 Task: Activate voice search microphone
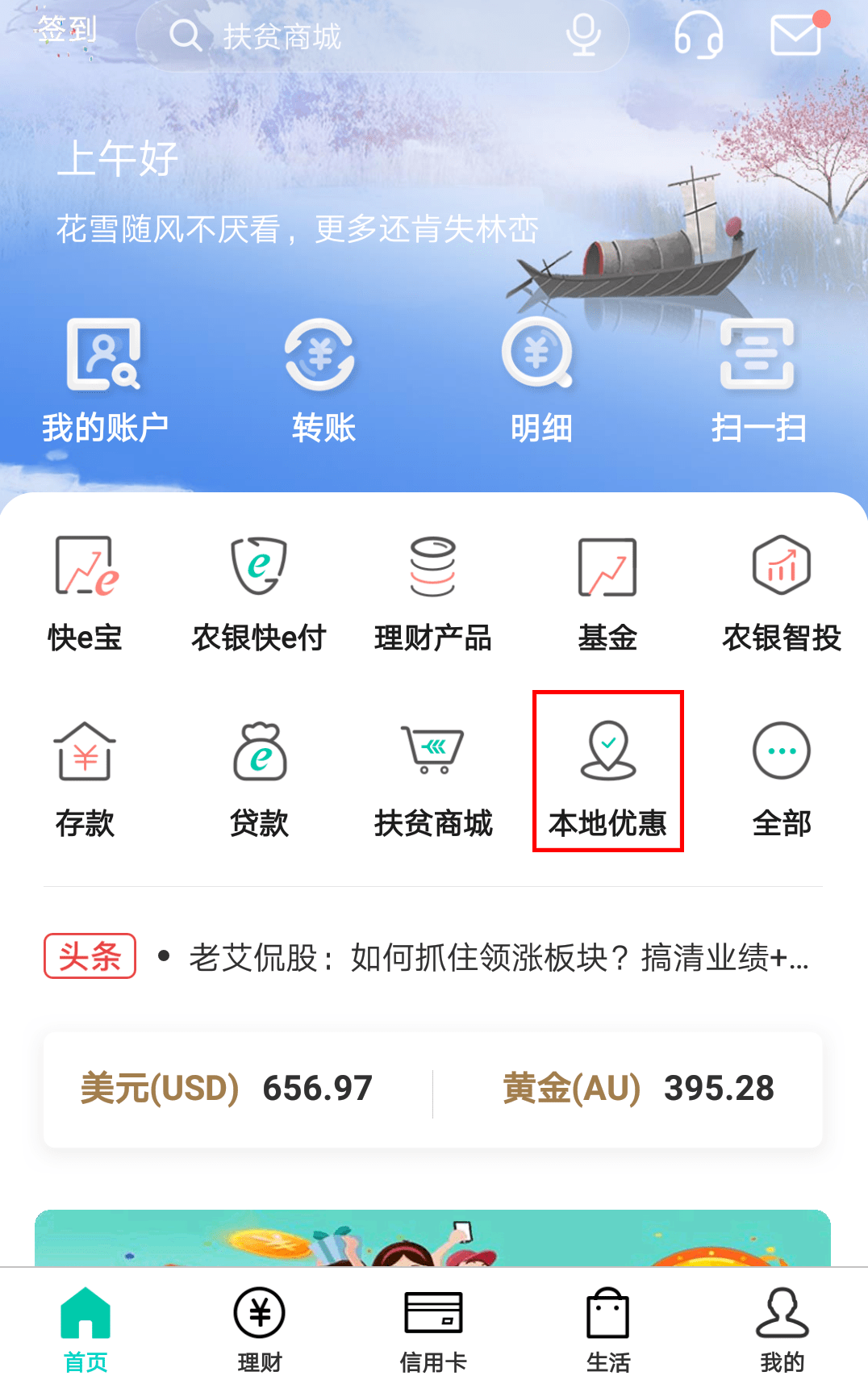pos(584,36)
